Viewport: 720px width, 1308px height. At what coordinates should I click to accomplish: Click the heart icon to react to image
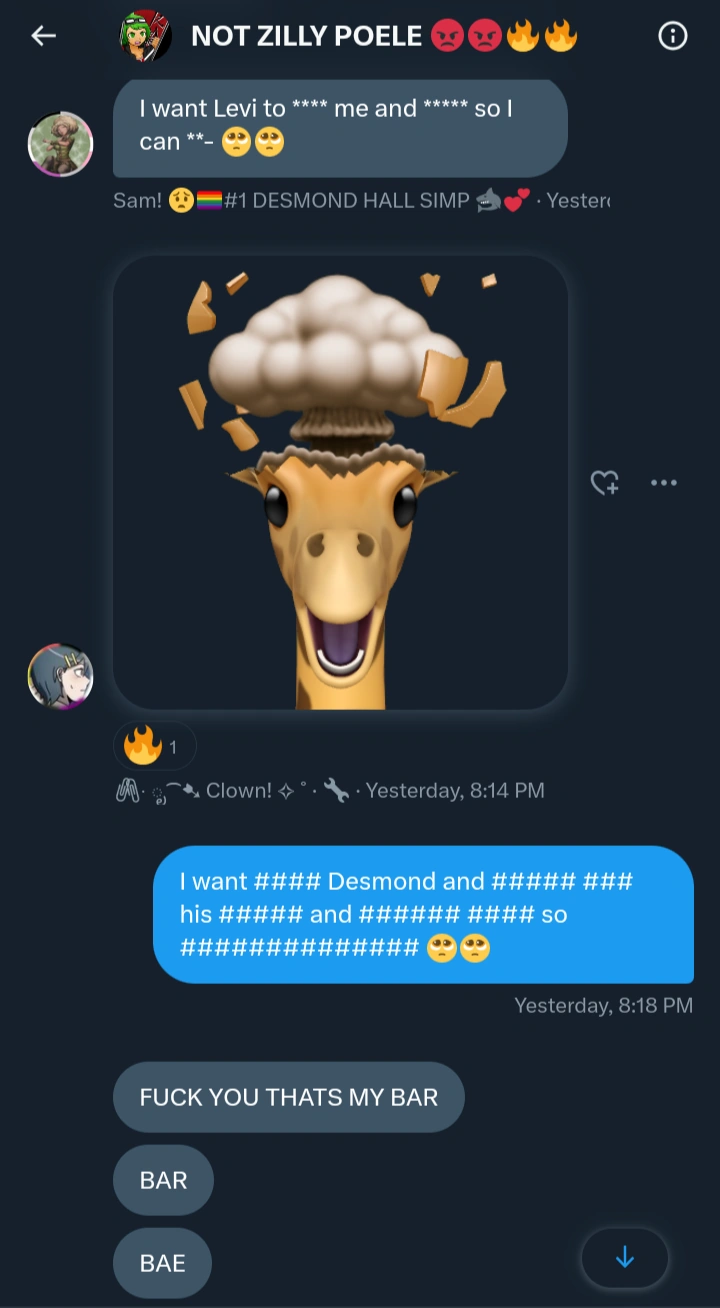tap(604, 482)
